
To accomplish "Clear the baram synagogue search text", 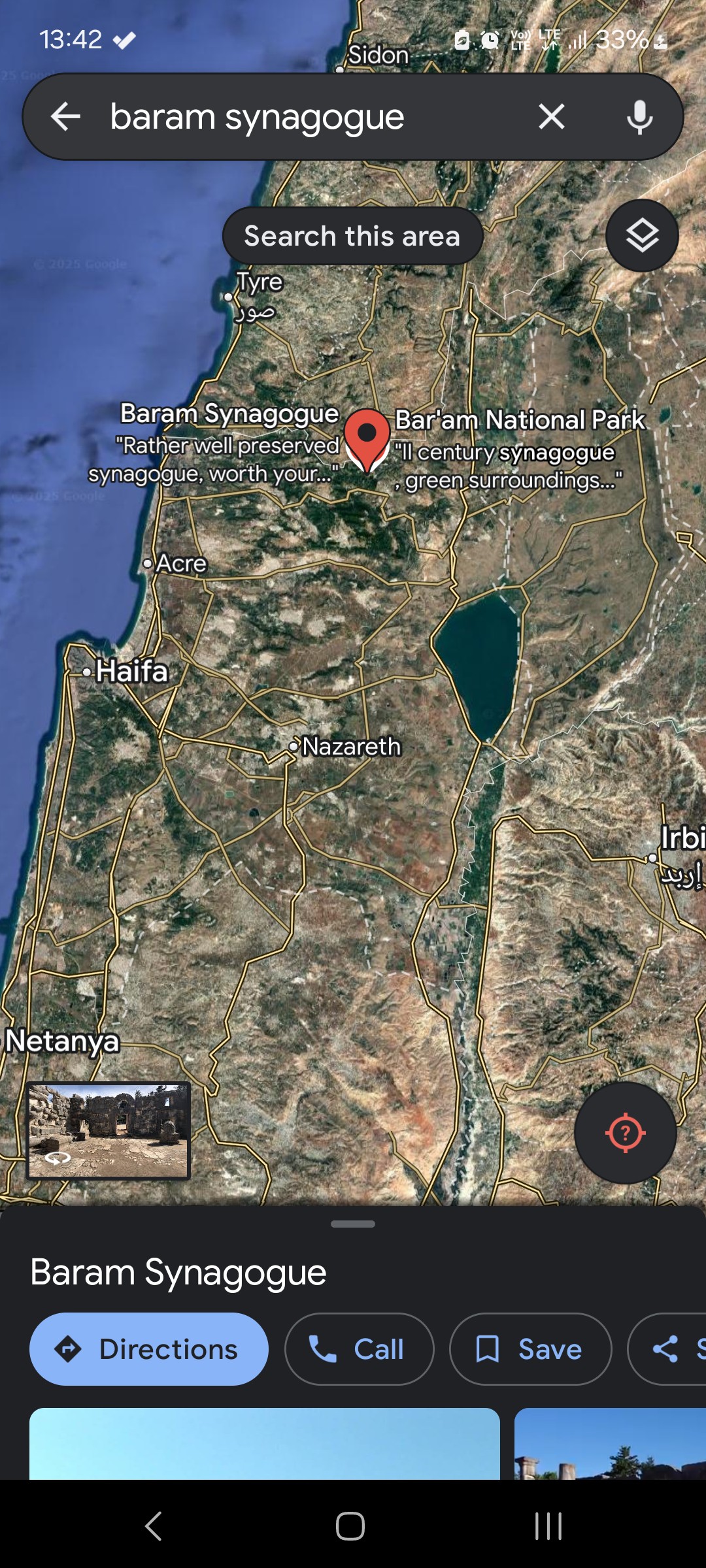I will (551, 117).
